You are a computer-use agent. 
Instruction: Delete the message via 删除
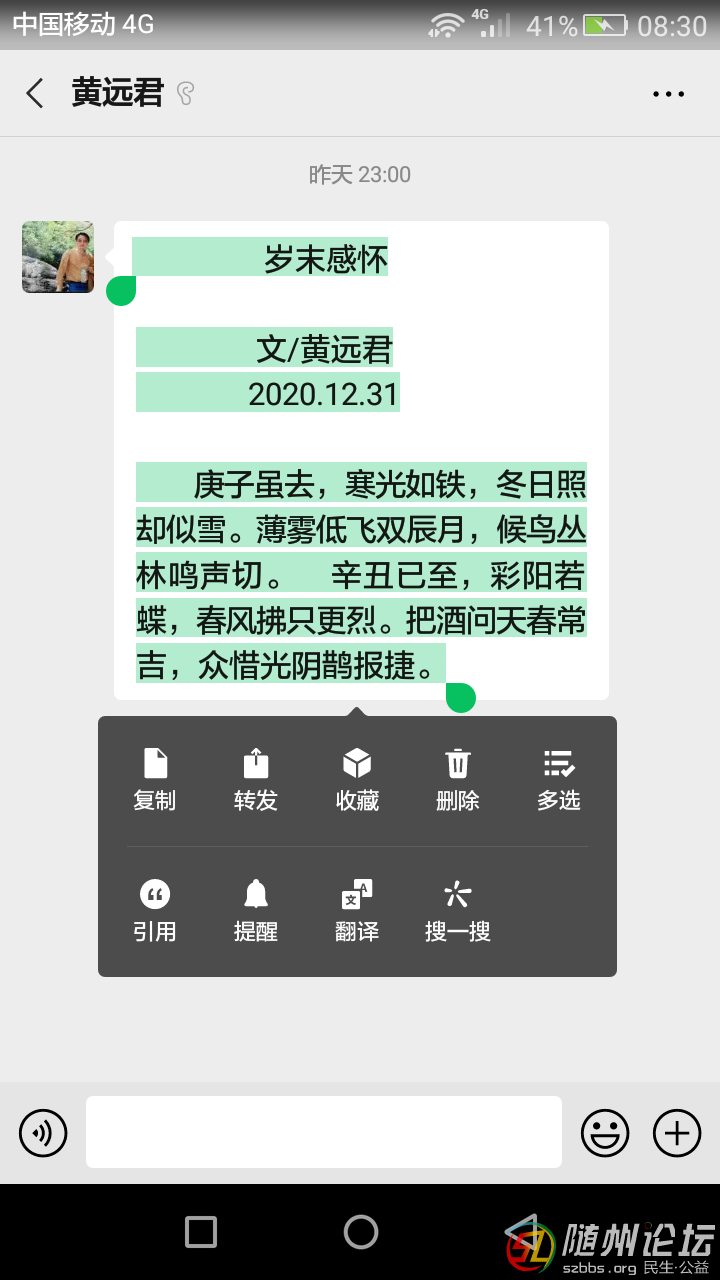[458, 780]
